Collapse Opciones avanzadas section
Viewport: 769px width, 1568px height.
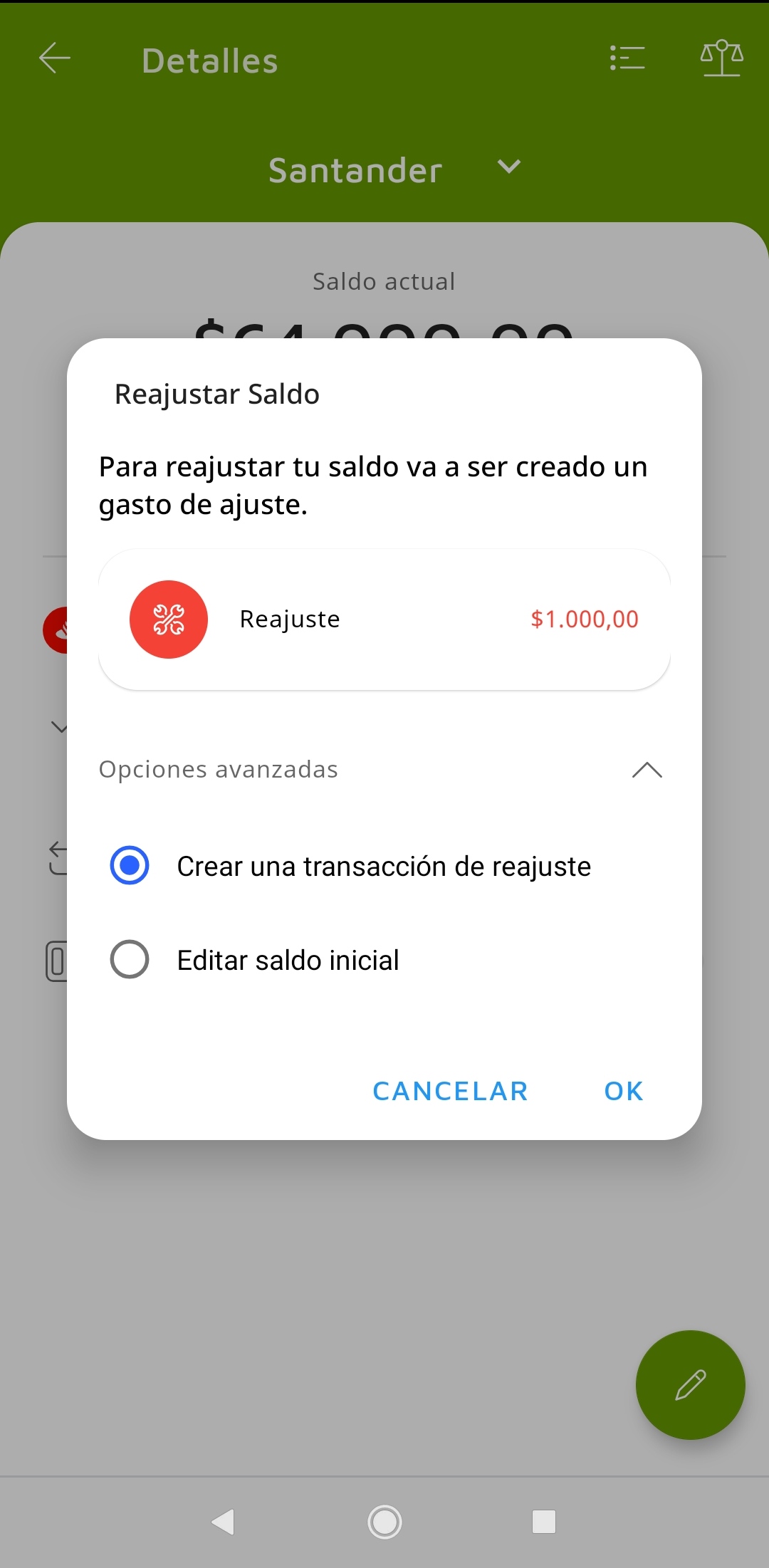647,770
